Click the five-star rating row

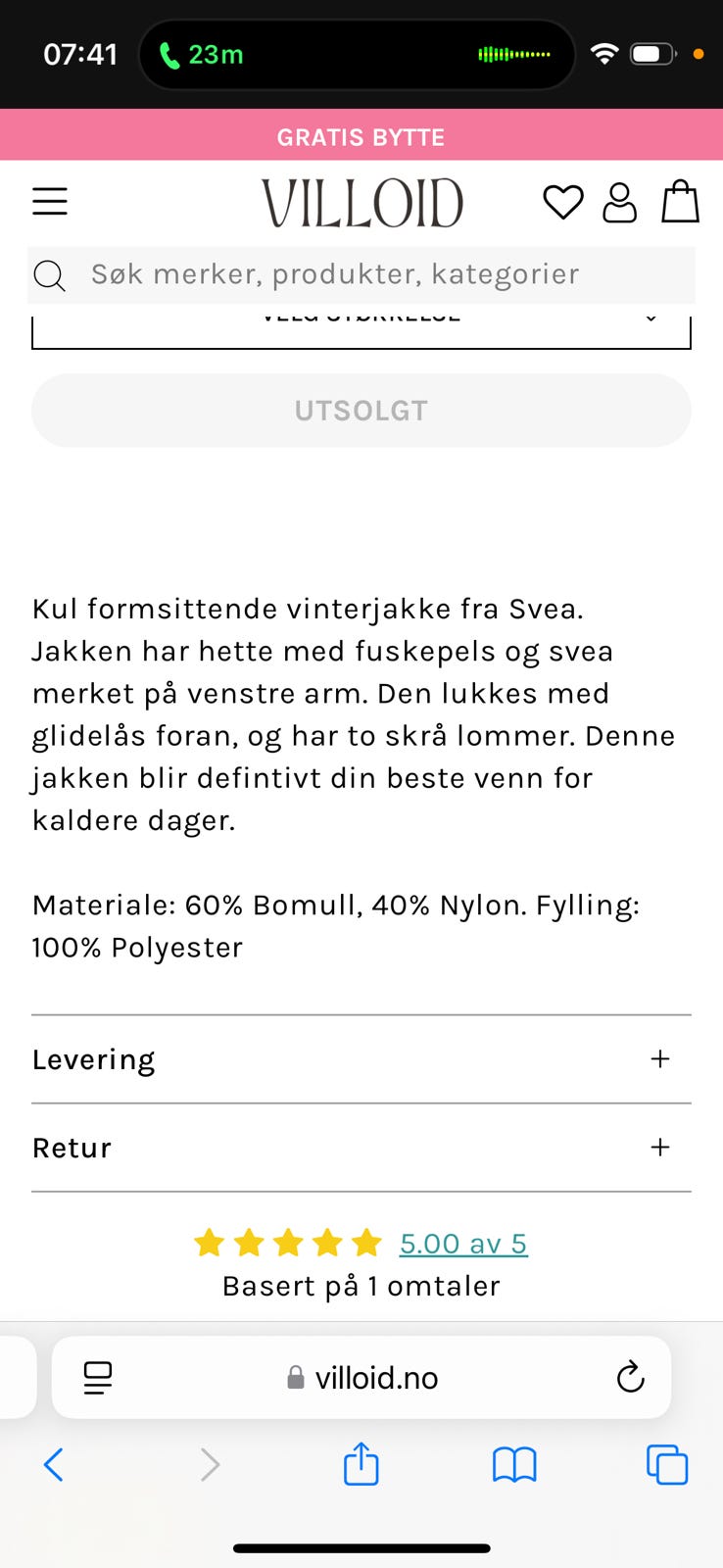(287, 1242)
